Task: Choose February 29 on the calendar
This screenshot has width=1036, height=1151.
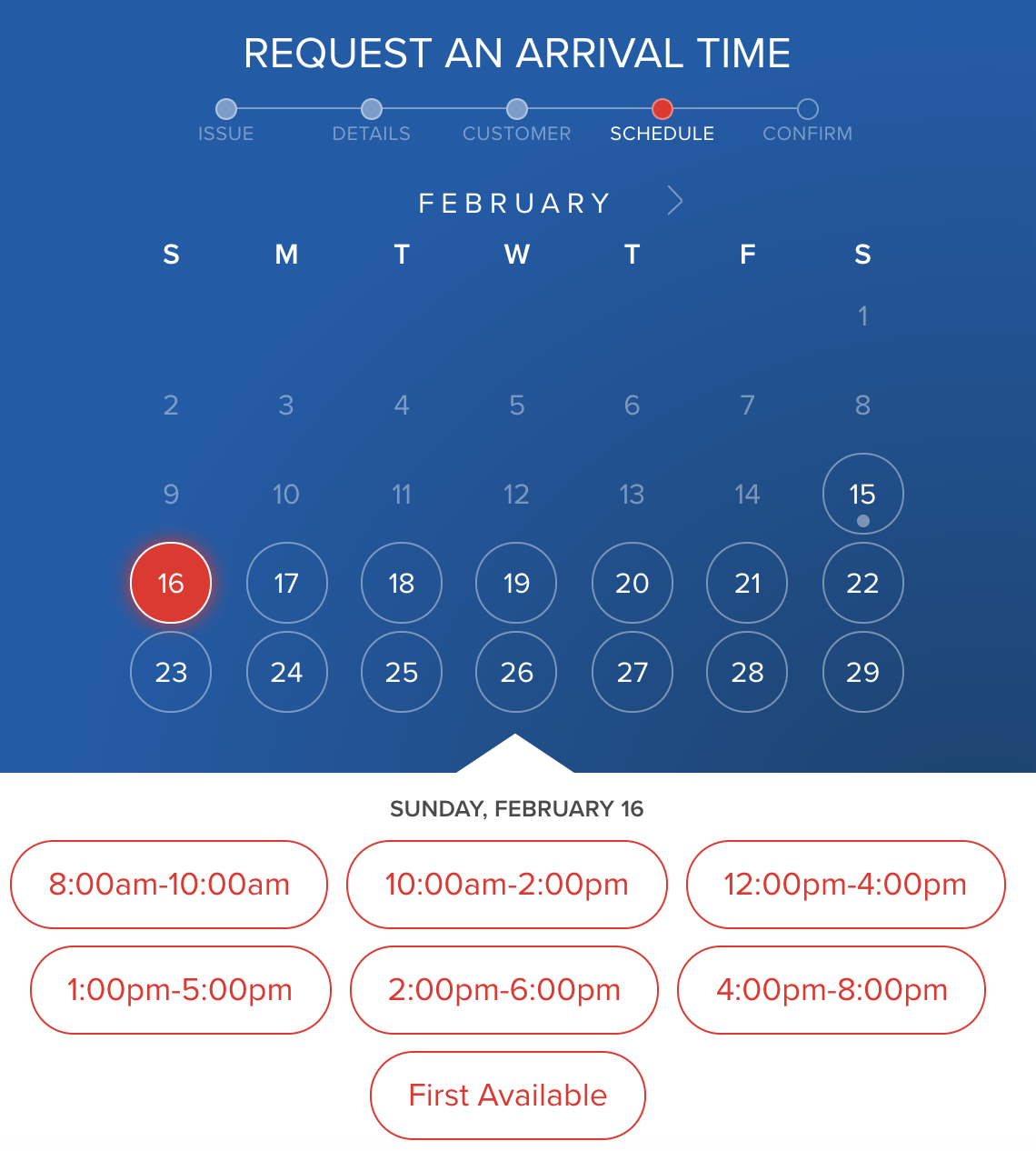Action: click(862, 672)
